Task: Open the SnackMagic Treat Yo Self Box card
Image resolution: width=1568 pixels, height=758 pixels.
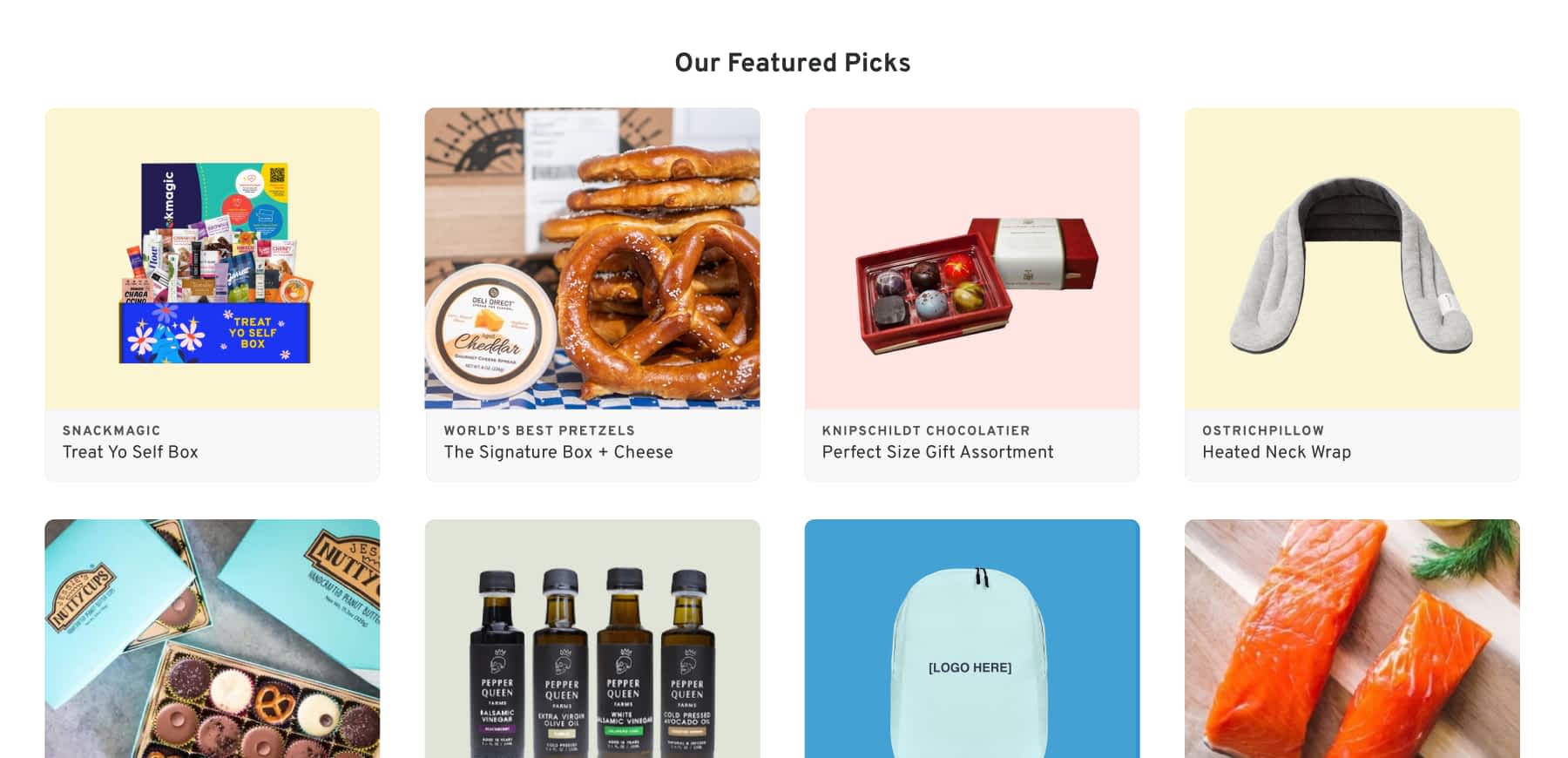Action: (212, 294)
